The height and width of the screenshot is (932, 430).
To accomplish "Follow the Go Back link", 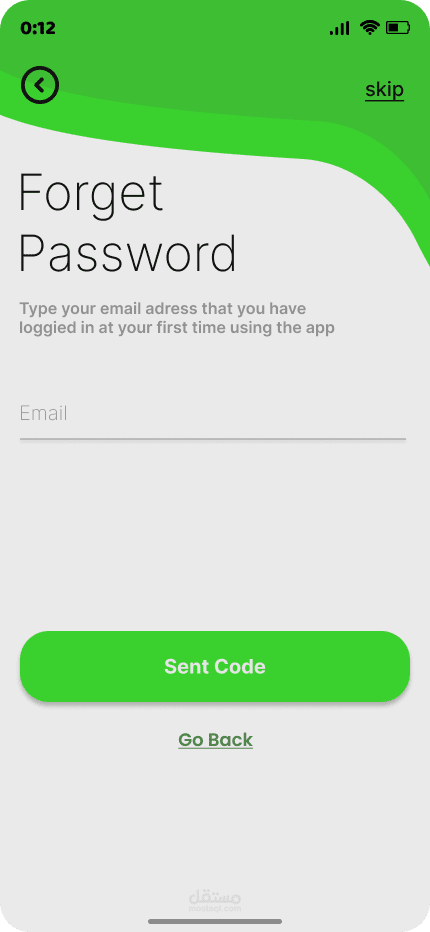I will pos(215,740).
